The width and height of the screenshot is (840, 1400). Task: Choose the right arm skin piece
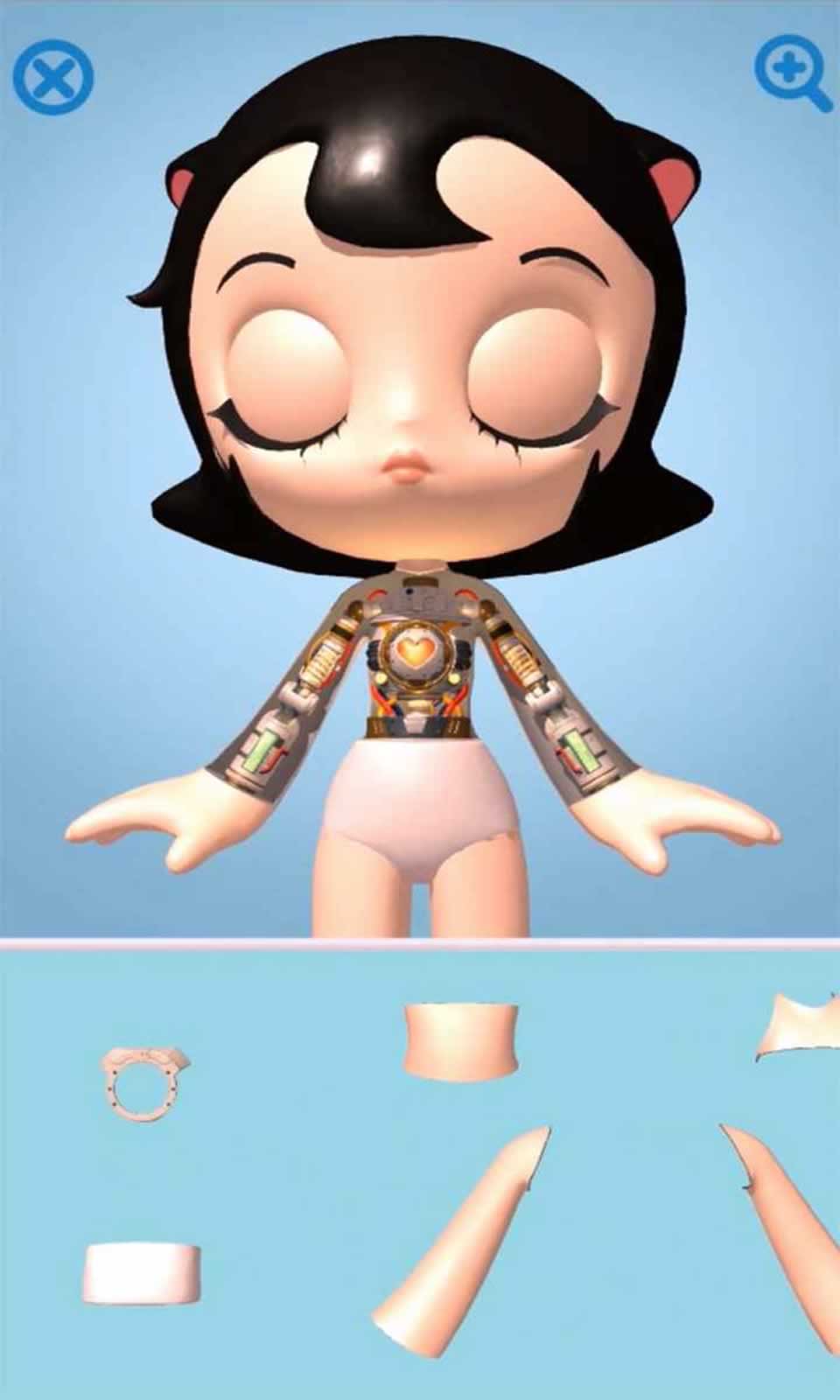tap(787, 1225)
